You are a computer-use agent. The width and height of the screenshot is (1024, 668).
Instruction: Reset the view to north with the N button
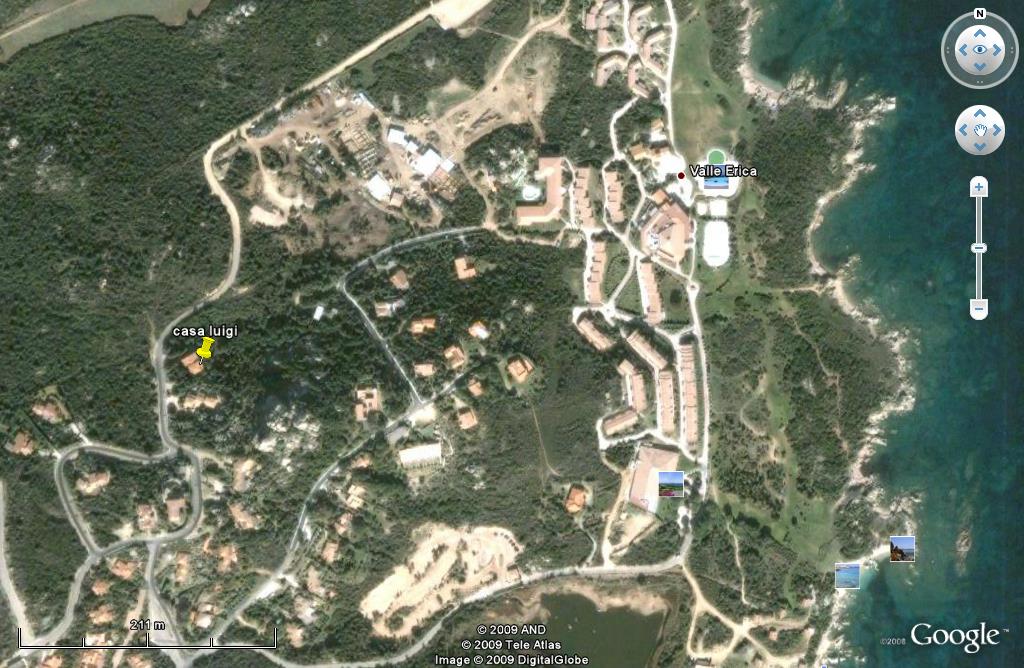979,14
